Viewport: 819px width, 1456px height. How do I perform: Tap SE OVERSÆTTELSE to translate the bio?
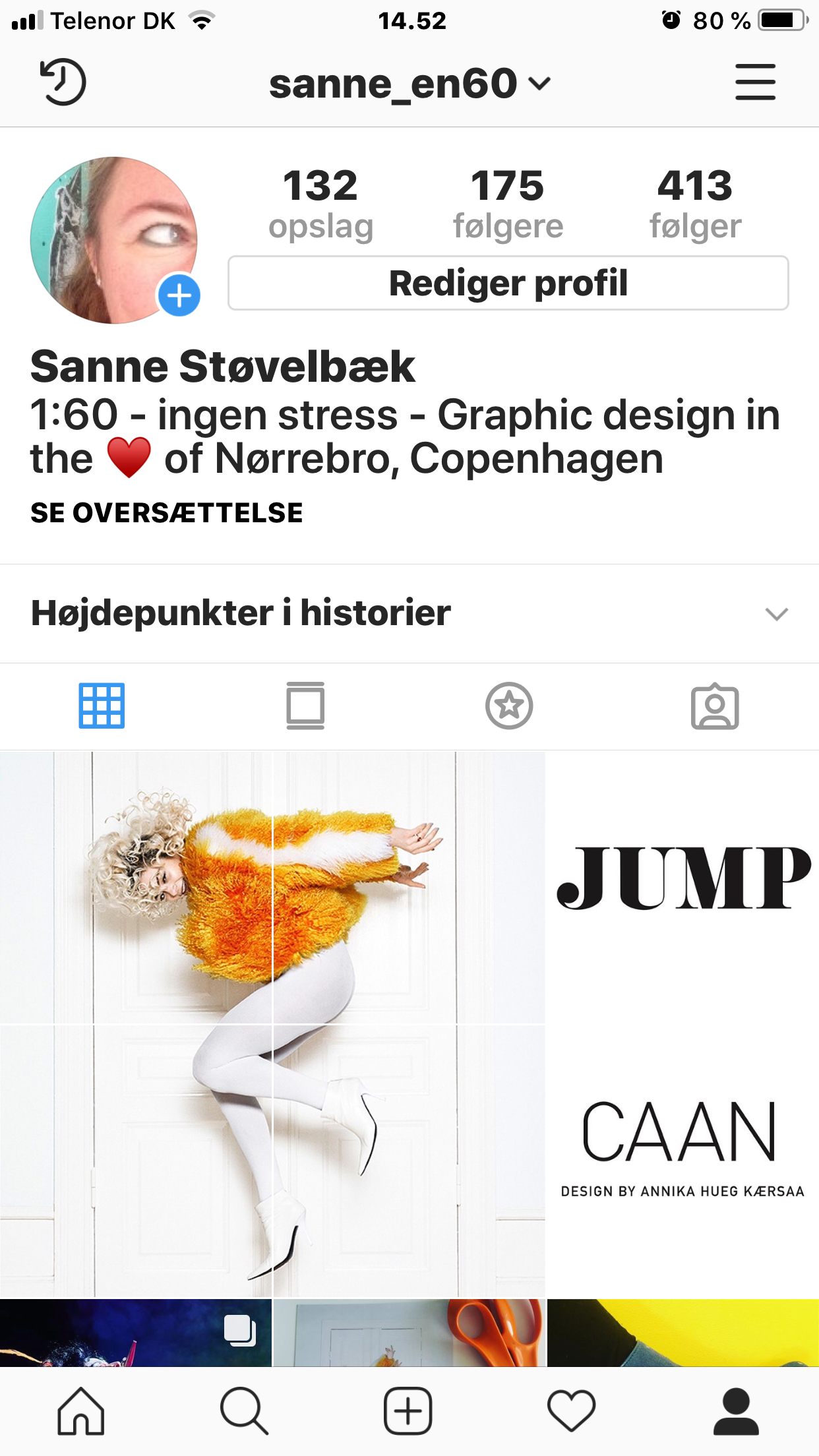click(x=167, y=513)
